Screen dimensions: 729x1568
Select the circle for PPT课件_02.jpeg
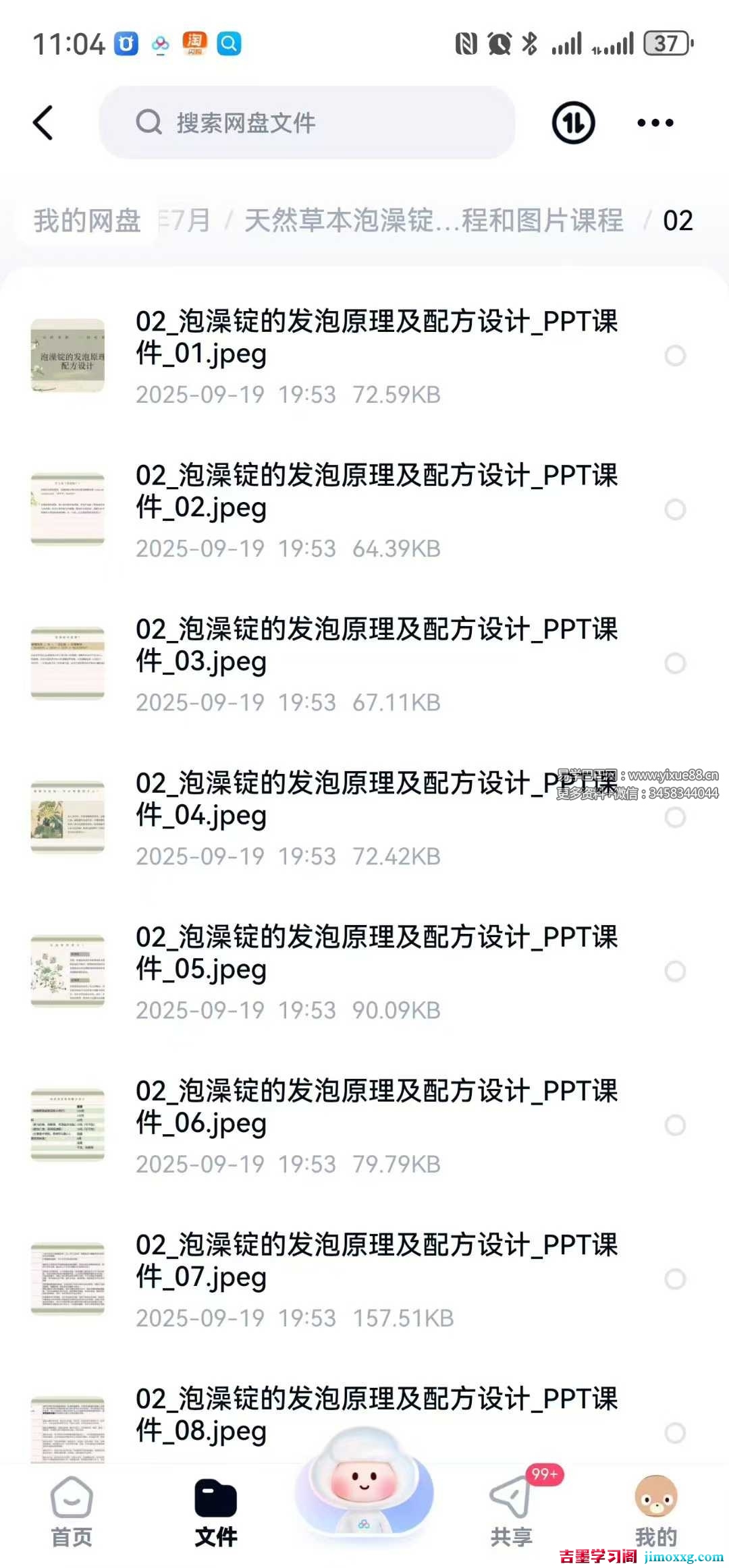(x=675, y=509)
